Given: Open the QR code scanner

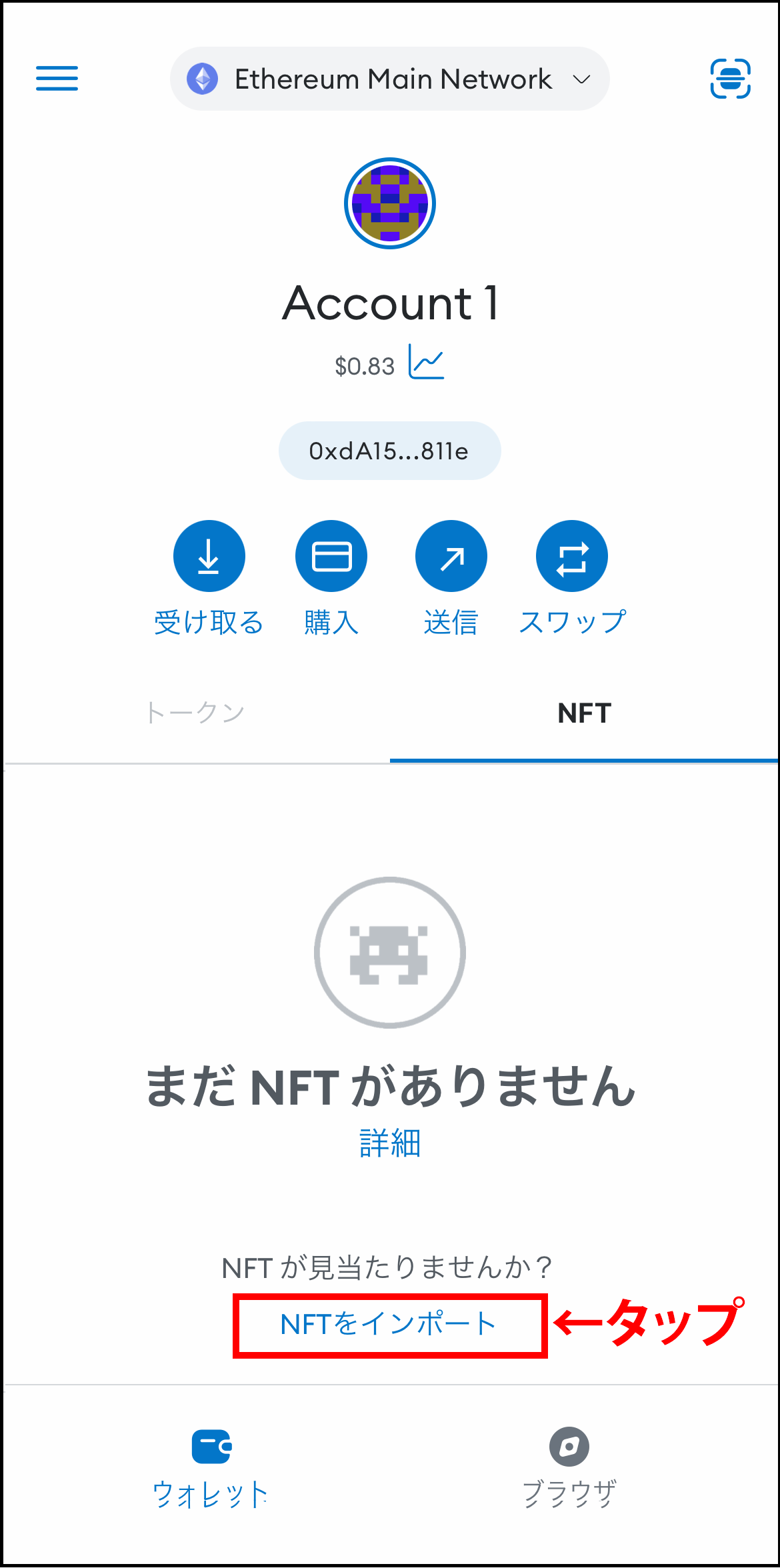Looking at the screenshot, I should [730, 79].
